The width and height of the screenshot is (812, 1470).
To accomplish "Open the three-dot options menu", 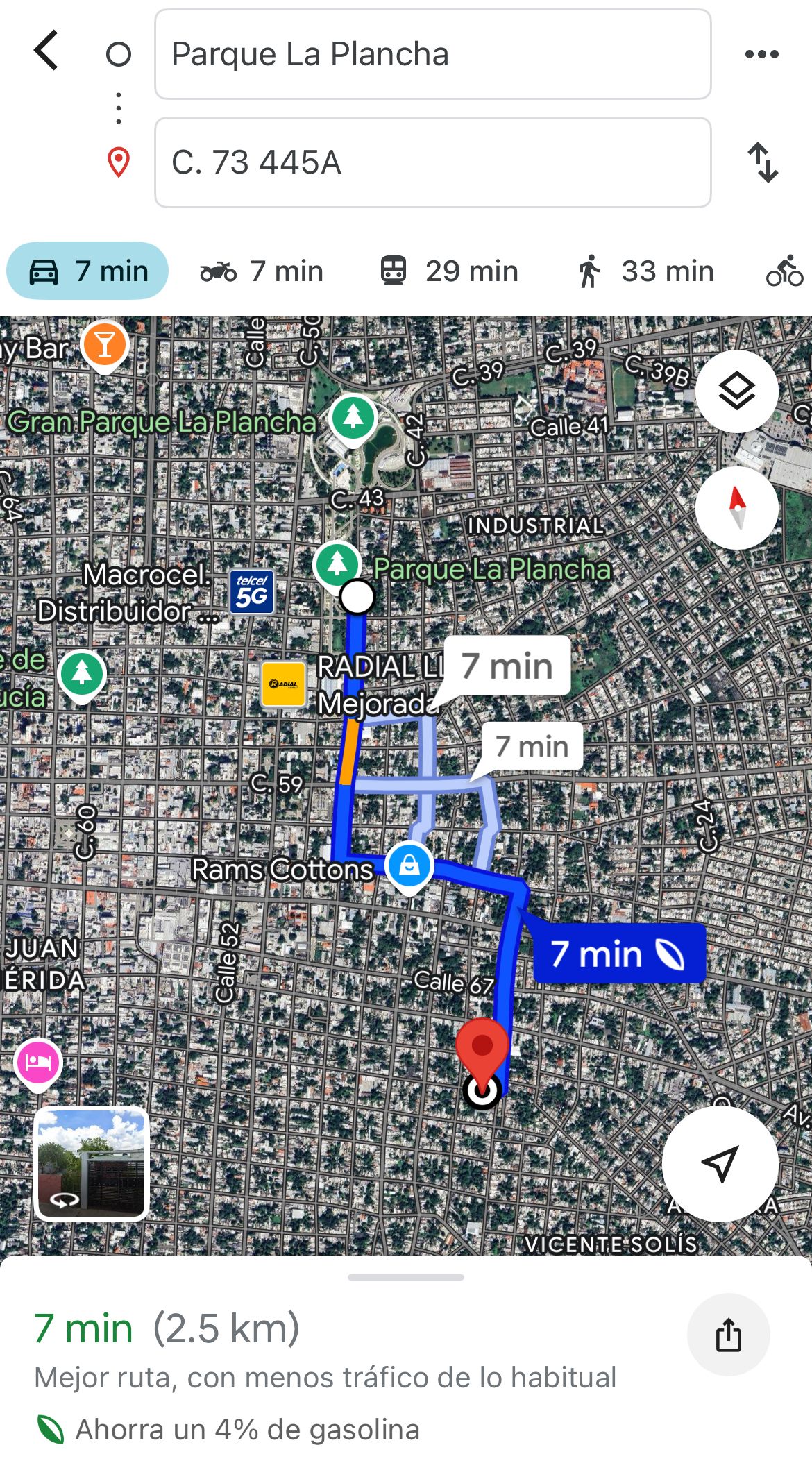I will [x=761, y=54].
